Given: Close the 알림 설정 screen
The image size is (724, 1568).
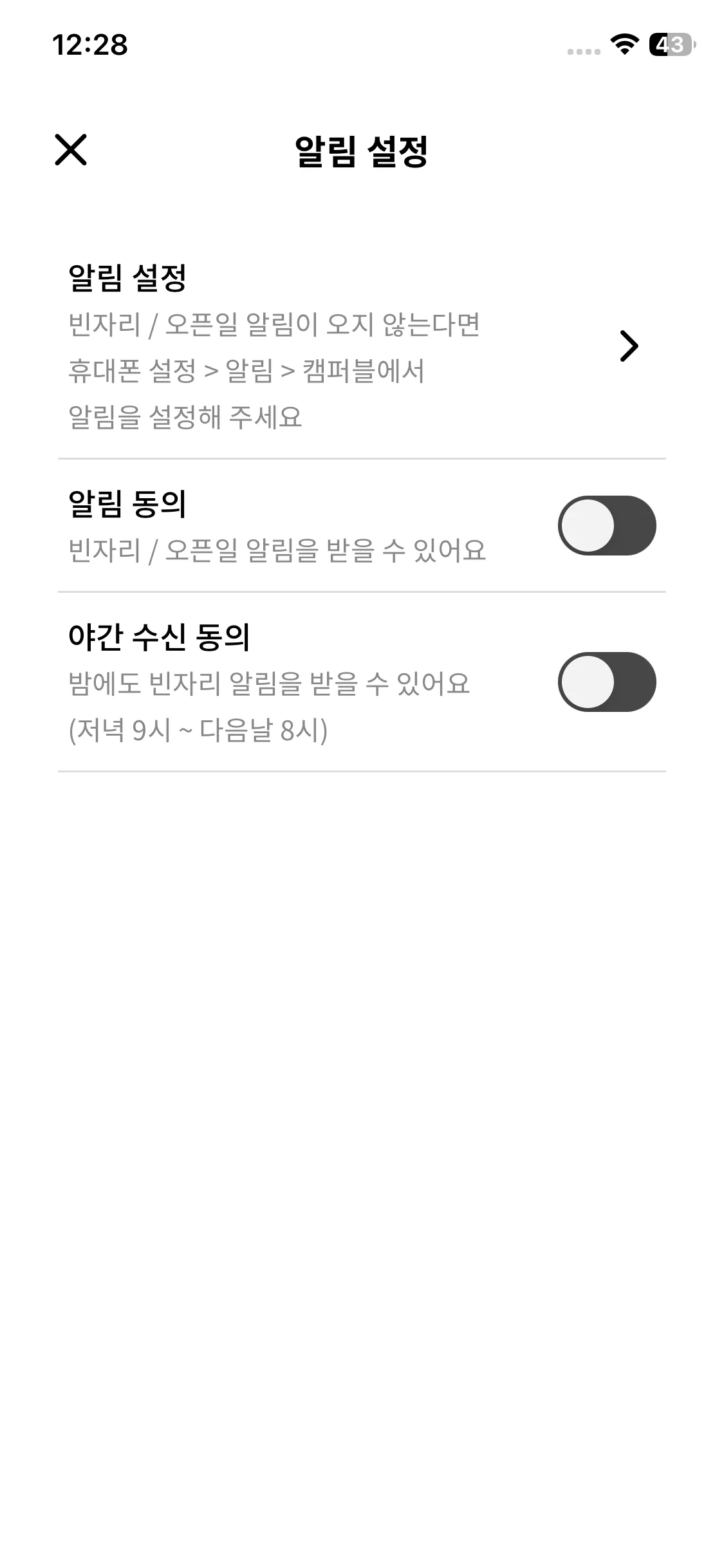Looking at the screenshot, I should pyautogui.click(x=71, y=150).
